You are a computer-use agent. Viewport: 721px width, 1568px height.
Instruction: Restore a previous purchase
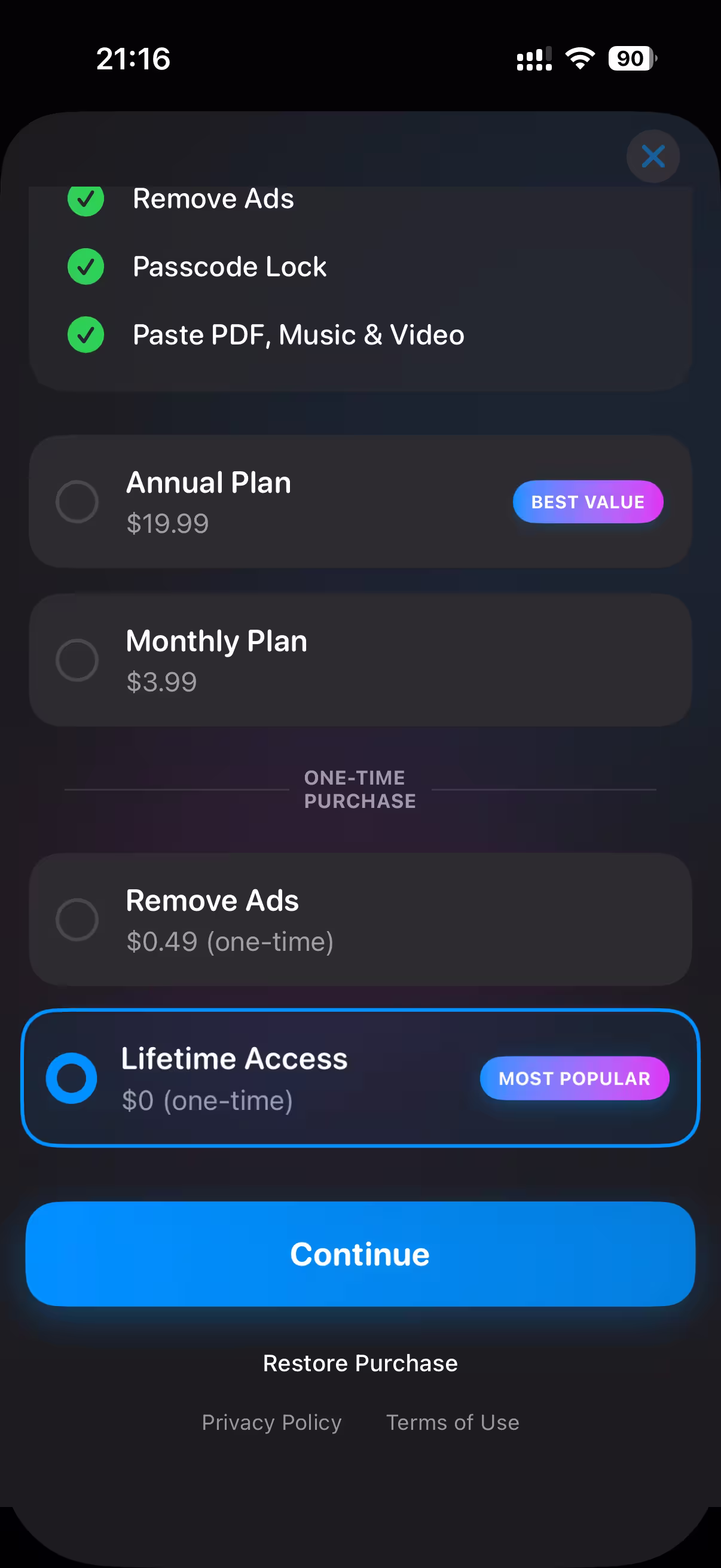360,1363
